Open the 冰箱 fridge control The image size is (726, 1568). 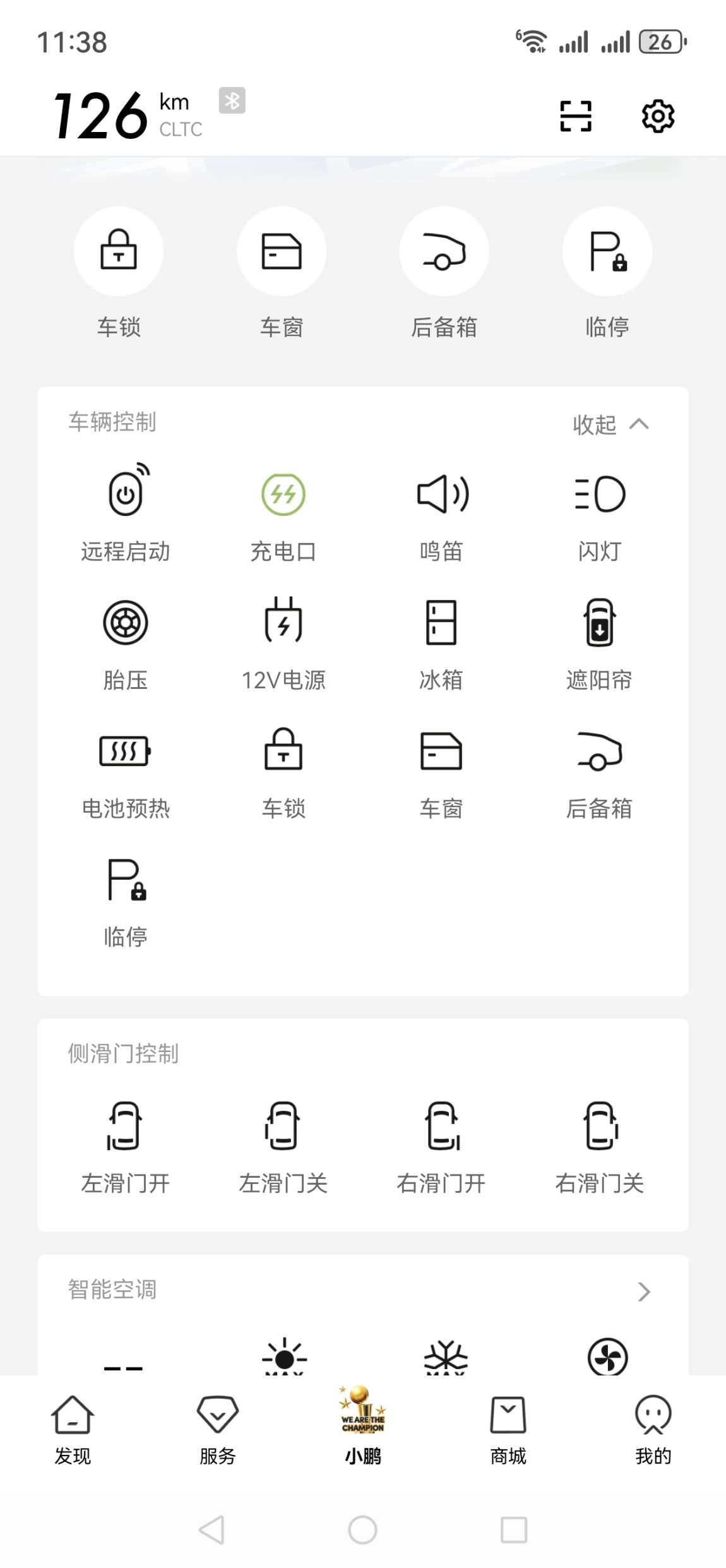point(441,642)
